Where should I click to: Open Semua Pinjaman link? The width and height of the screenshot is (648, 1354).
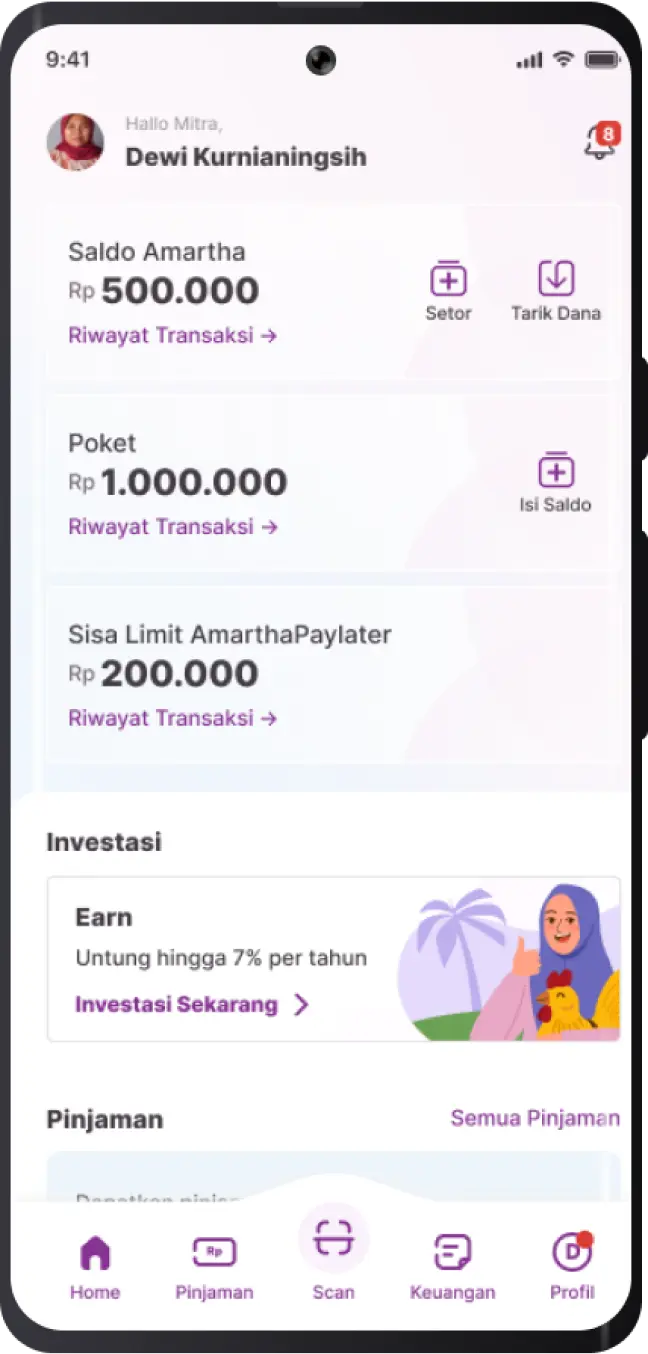pos(534,1118)
